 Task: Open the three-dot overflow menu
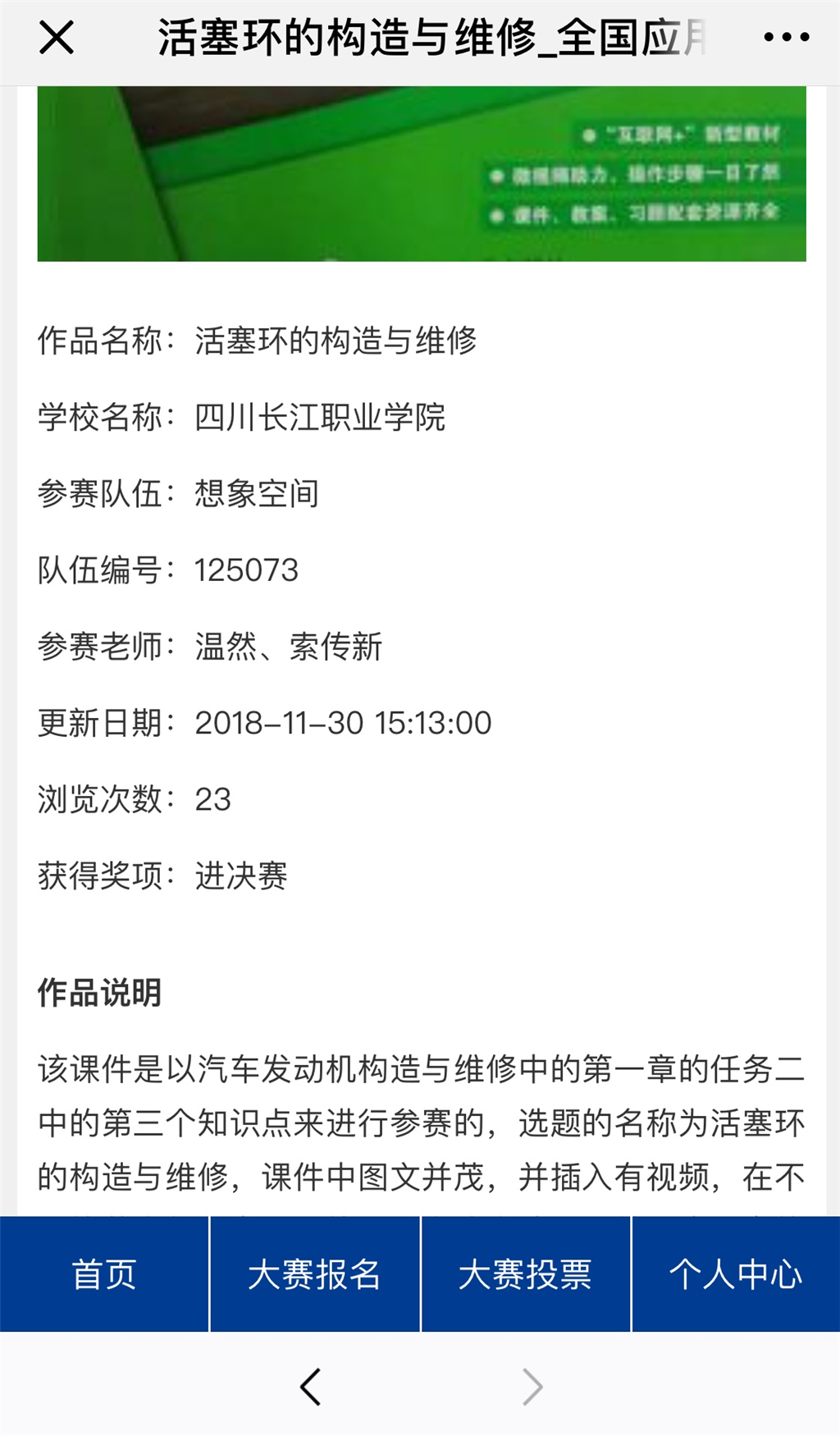(x=786, y=37)
